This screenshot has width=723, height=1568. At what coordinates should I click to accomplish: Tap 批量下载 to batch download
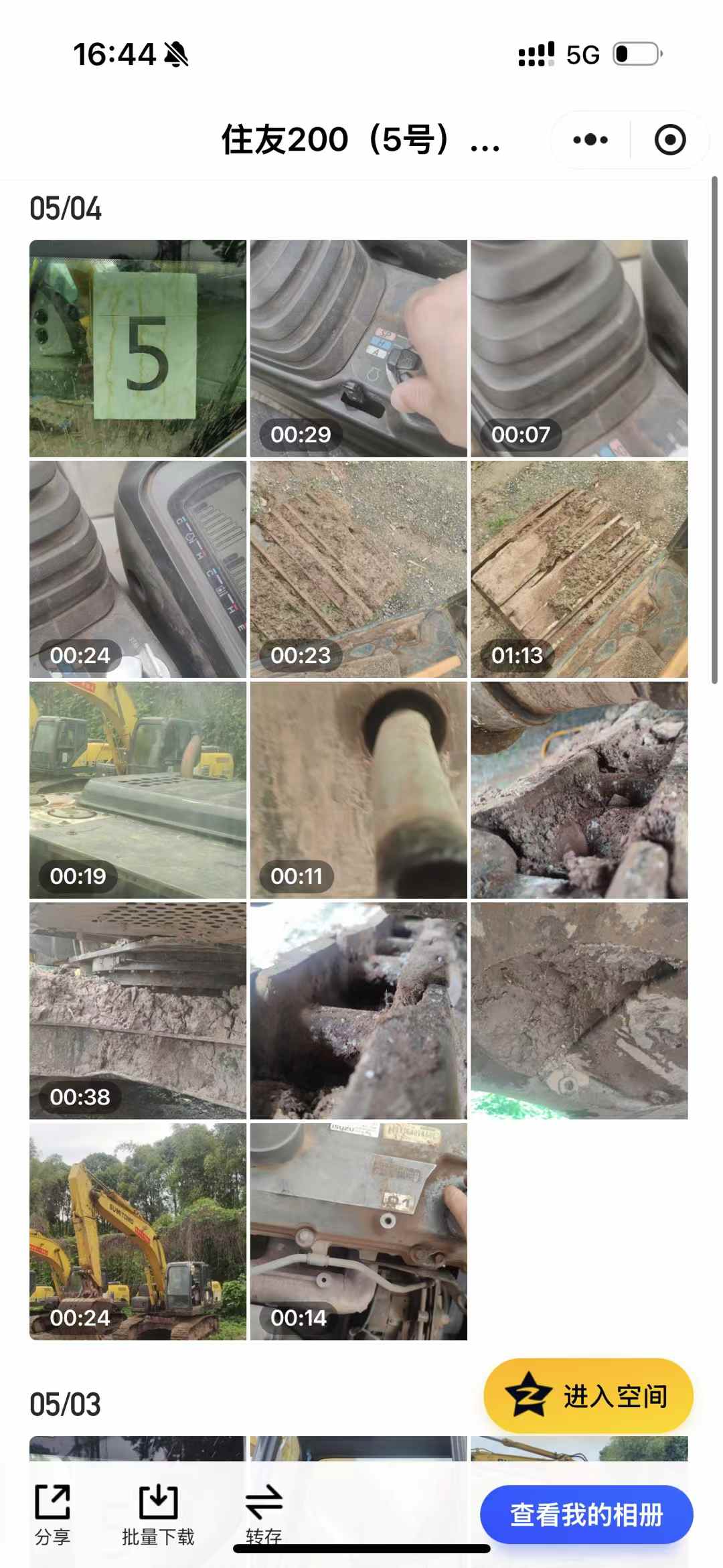pyautogui.click(x=158, y=1514)
